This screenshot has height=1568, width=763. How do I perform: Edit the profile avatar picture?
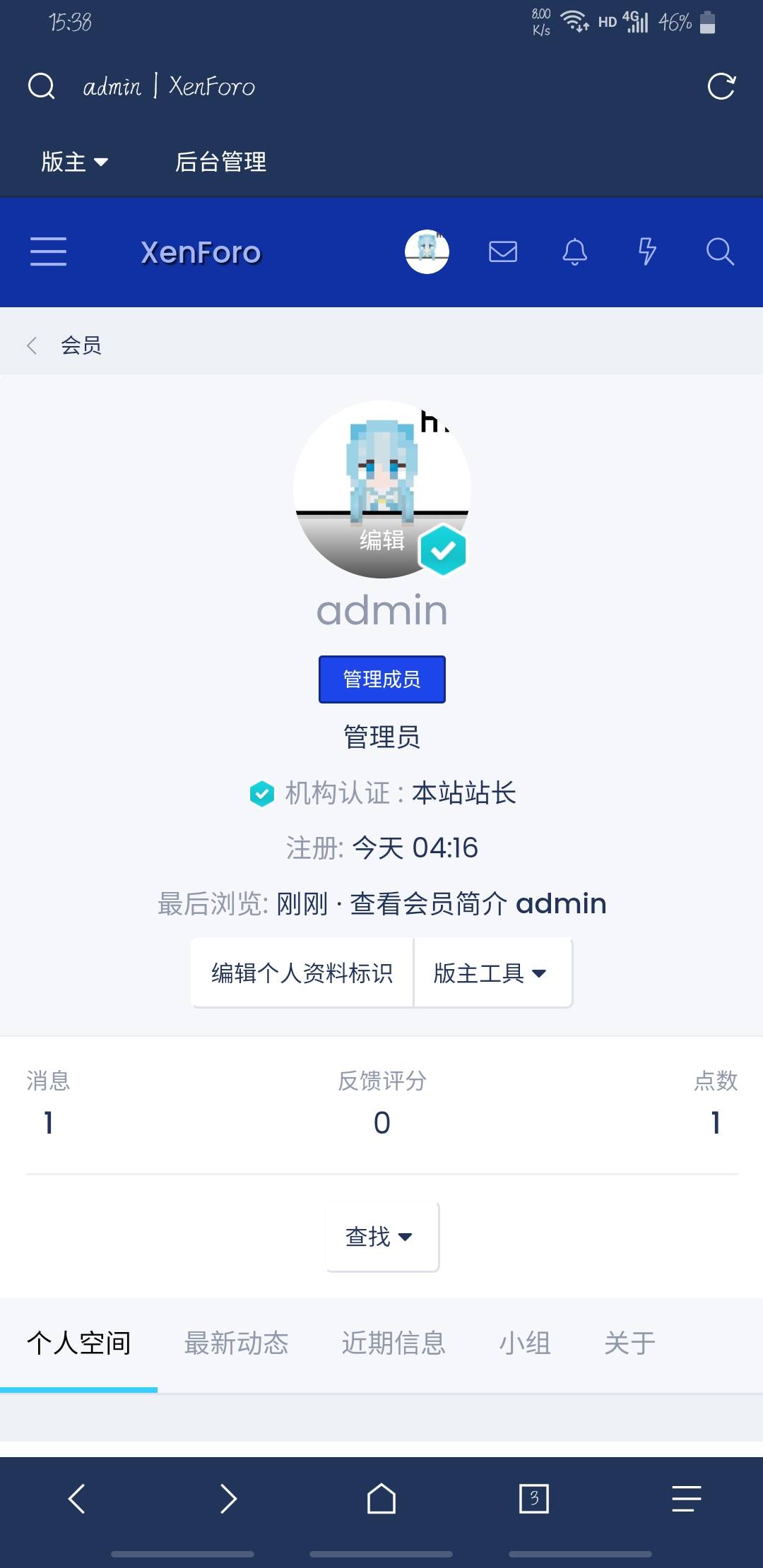(381, 540)
